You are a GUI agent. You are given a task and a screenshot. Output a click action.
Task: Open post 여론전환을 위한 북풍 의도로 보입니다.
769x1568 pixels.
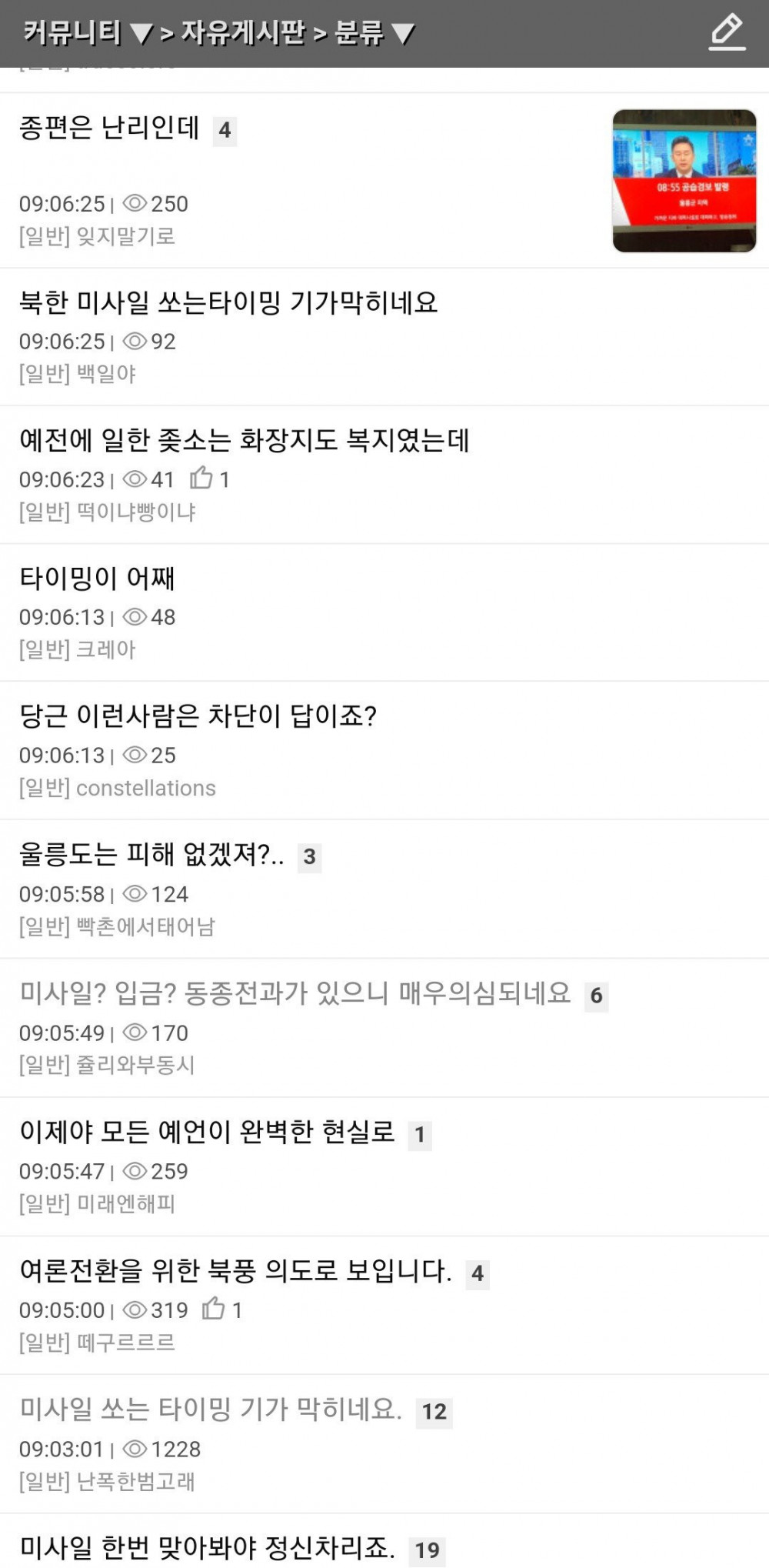point(235,1270)
